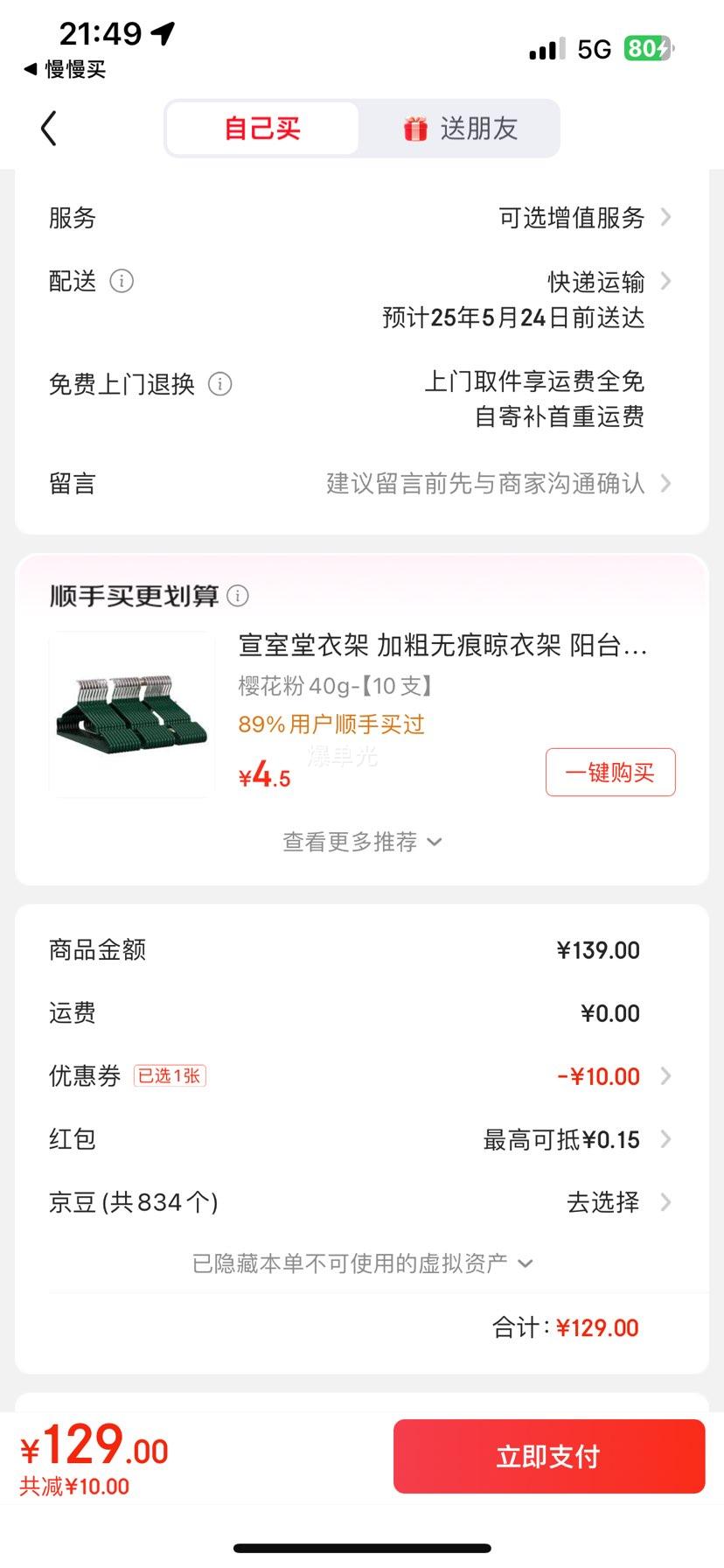Open the 宣室堂衣架 product image

click(132, 714)
